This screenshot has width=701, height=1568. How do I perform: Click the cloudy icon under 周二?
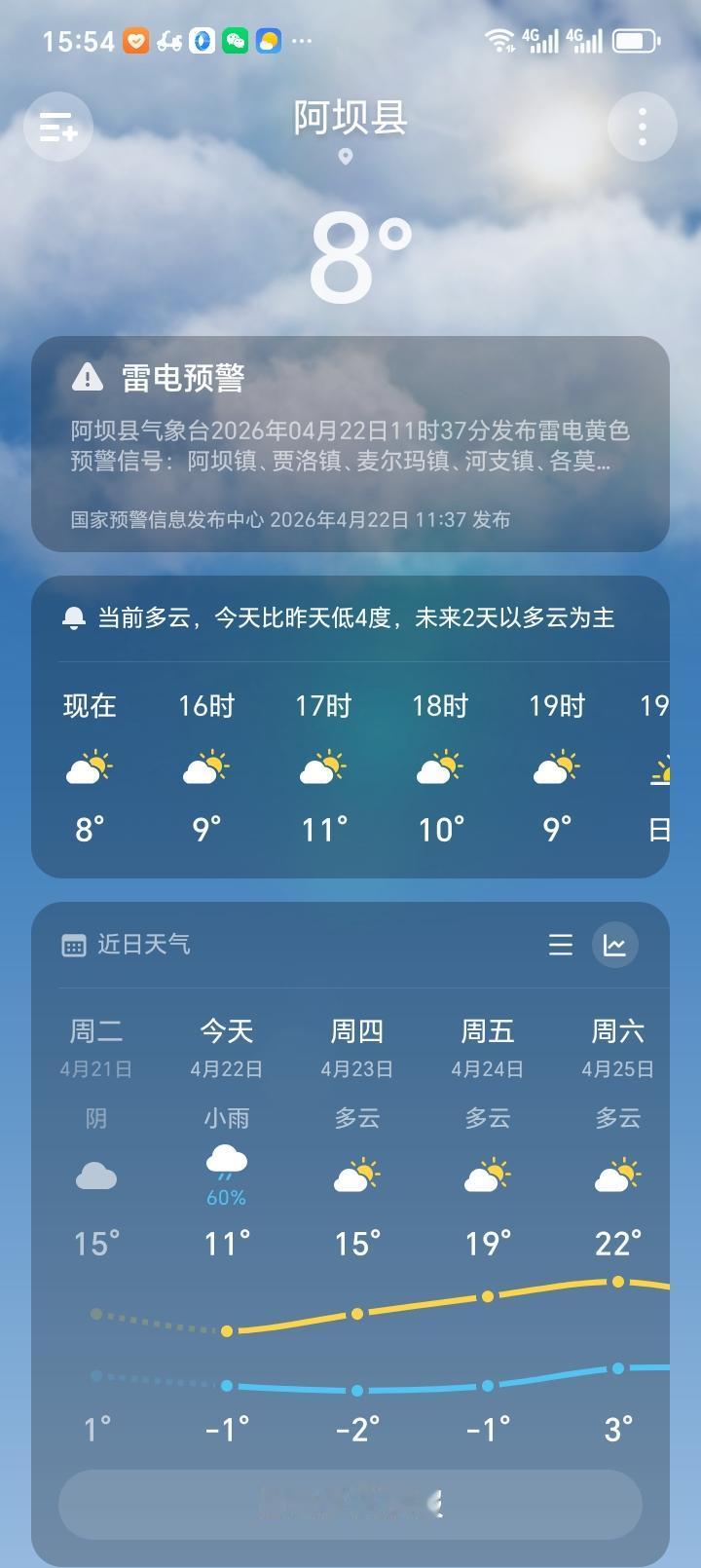pos(94,1175)
